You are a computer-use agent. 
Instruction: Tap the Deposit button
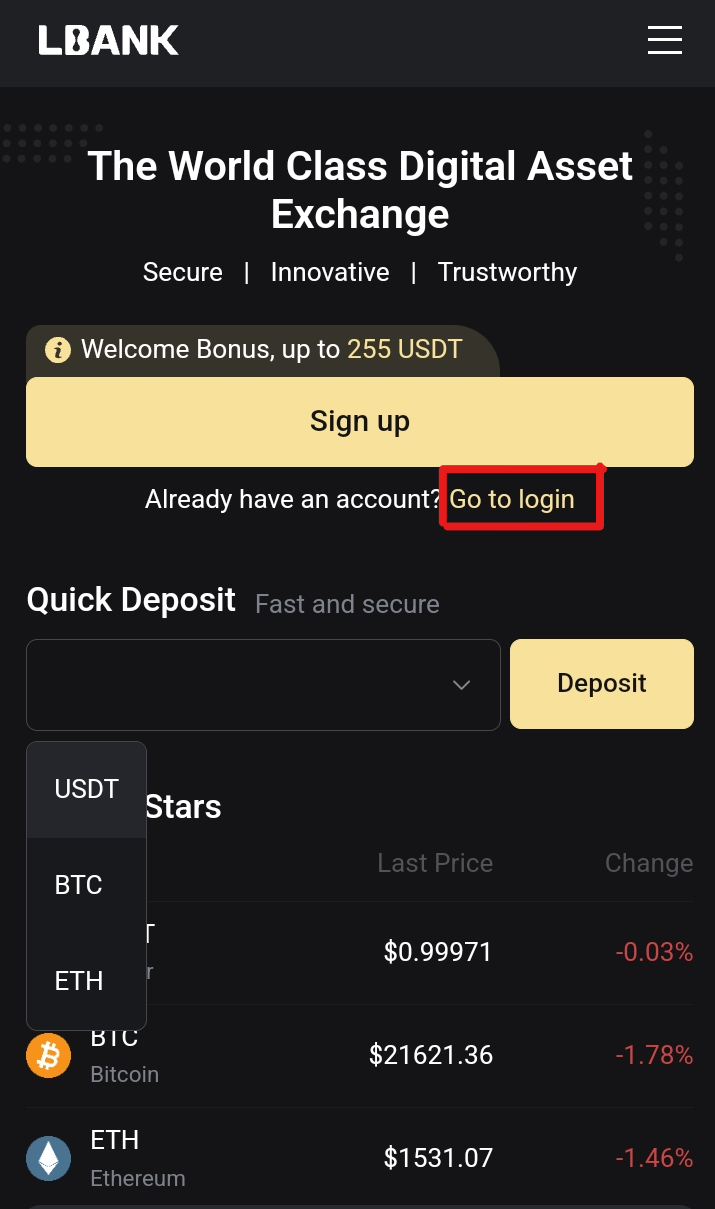(x=601, y=684)
